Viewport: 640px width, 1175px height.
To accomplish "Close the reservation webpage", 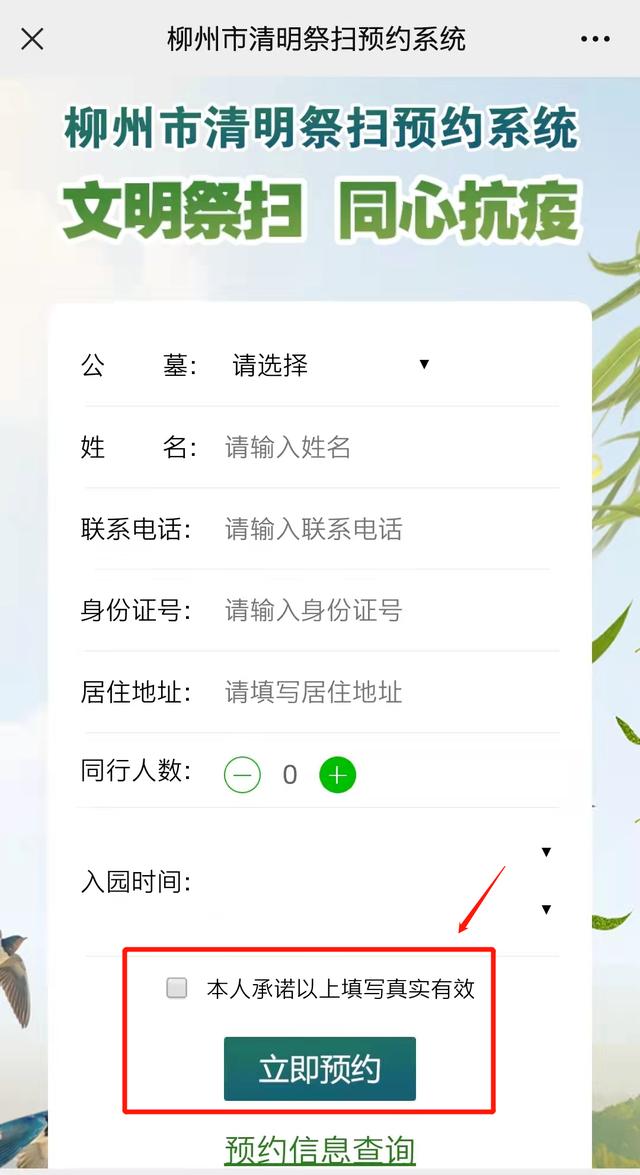I will click(x=33, y=39).
